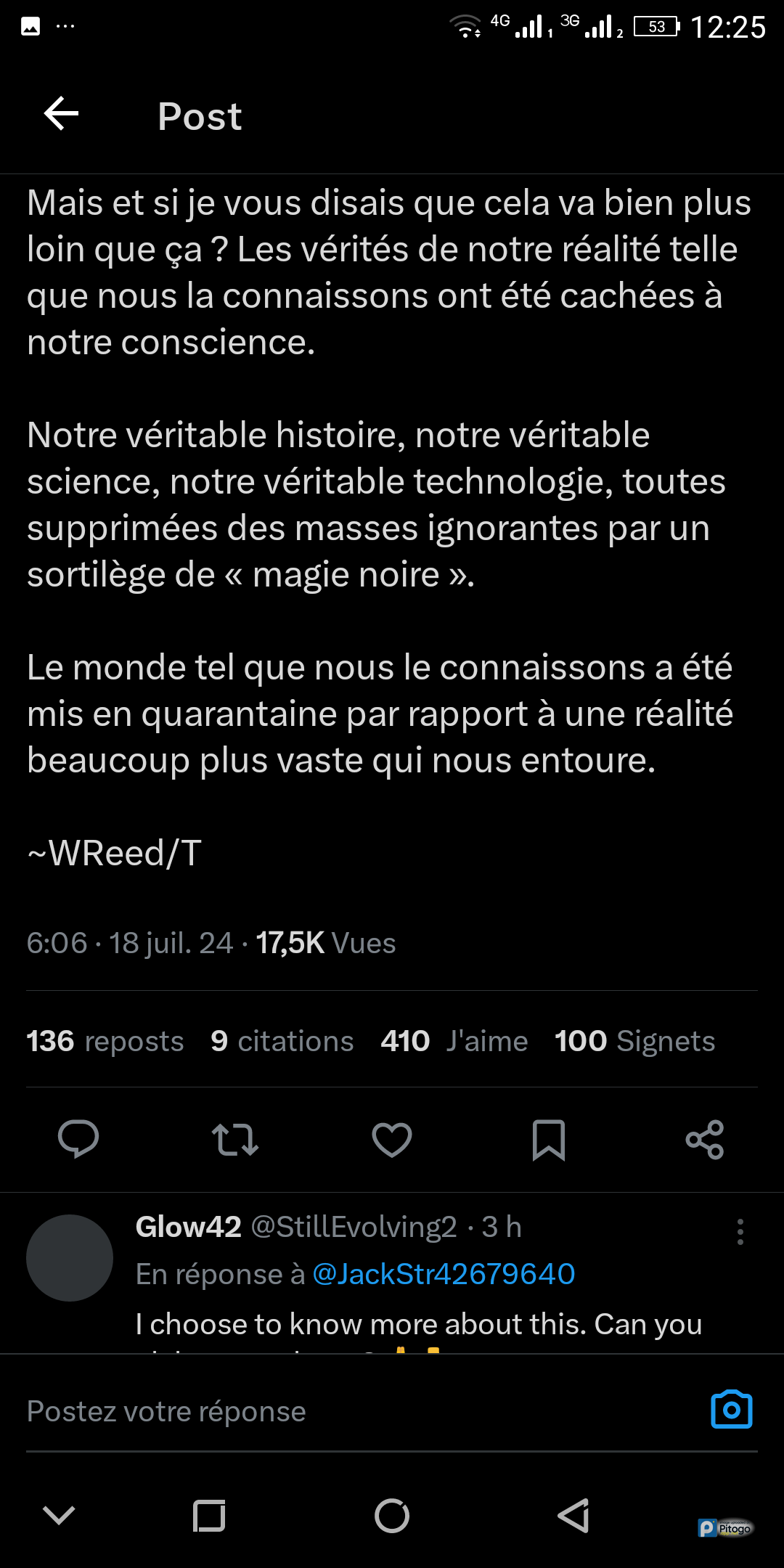Go back from the Post screen
784x1568 pixels.
coord(62,115)
